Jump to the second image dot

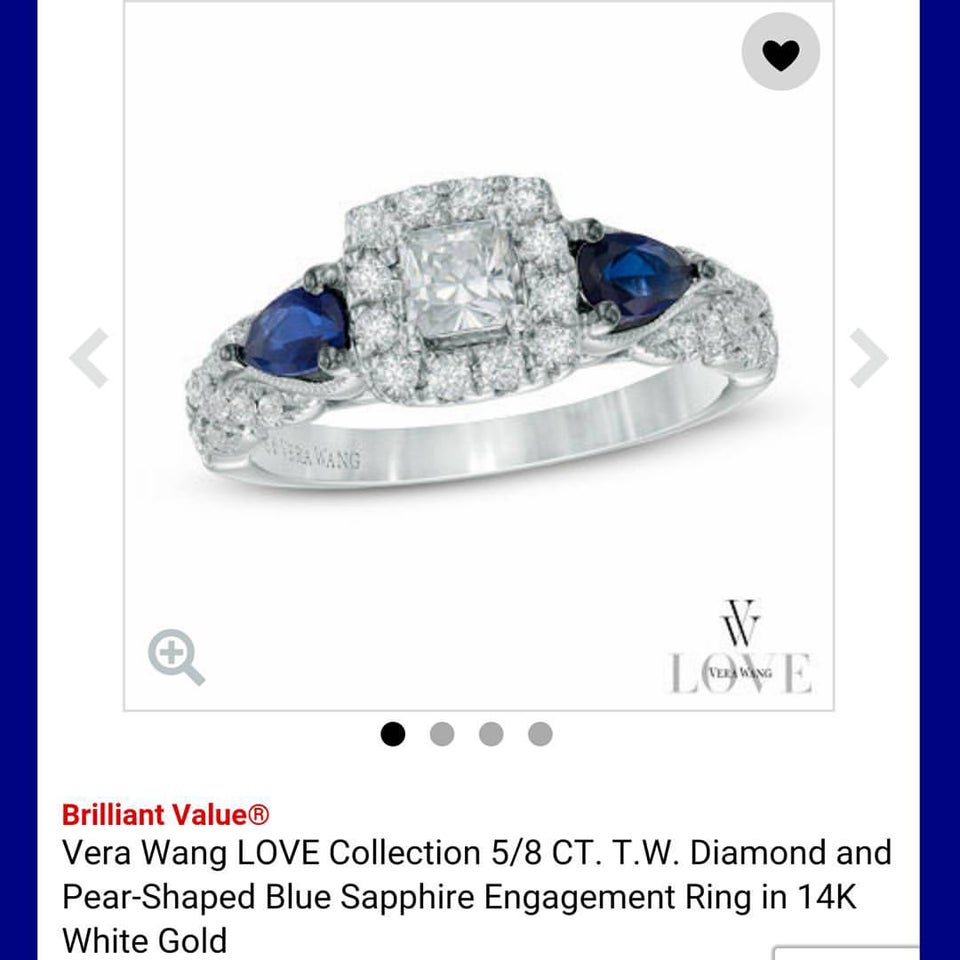click(x=442, y=735)
